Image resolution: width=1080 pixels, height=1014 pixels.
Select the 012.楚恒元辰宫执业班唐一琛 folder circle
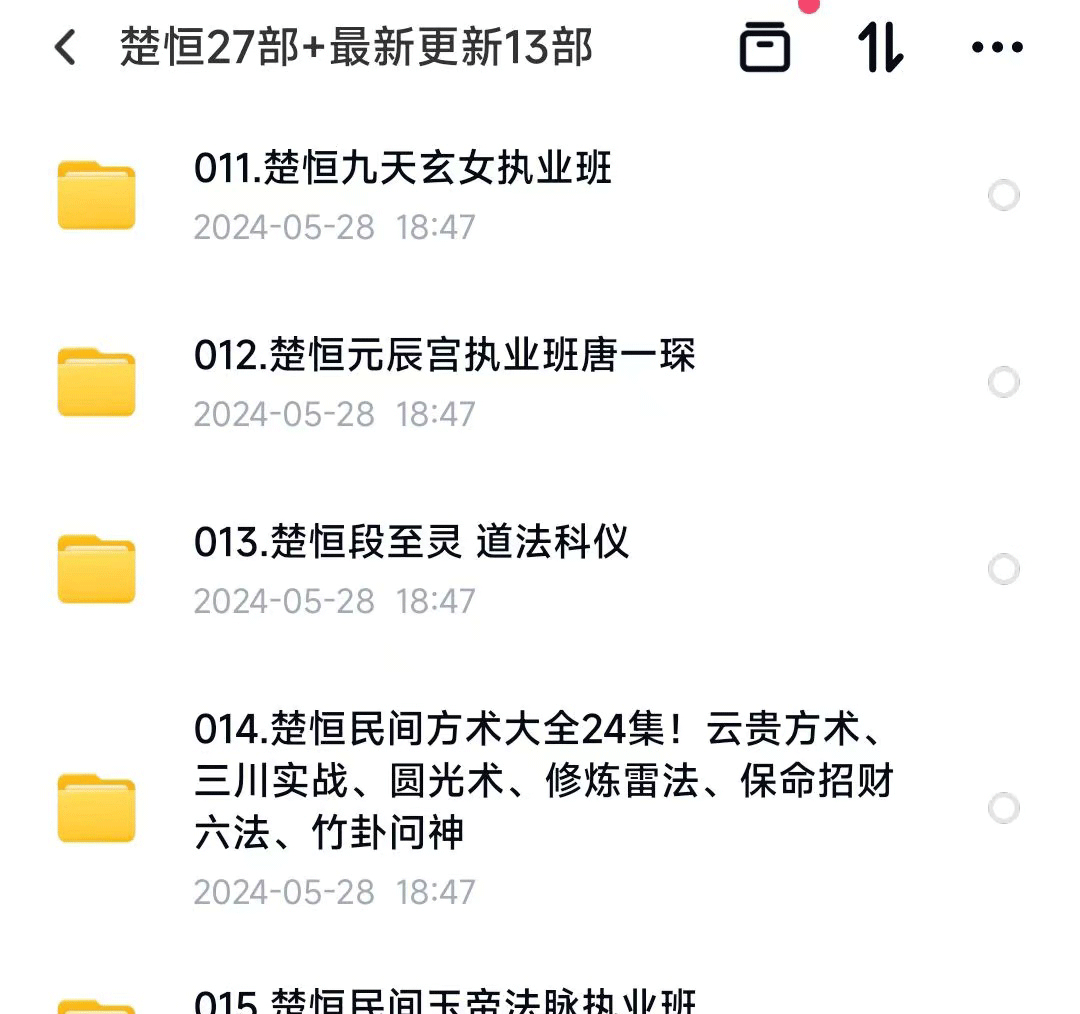click(1003, 382)
